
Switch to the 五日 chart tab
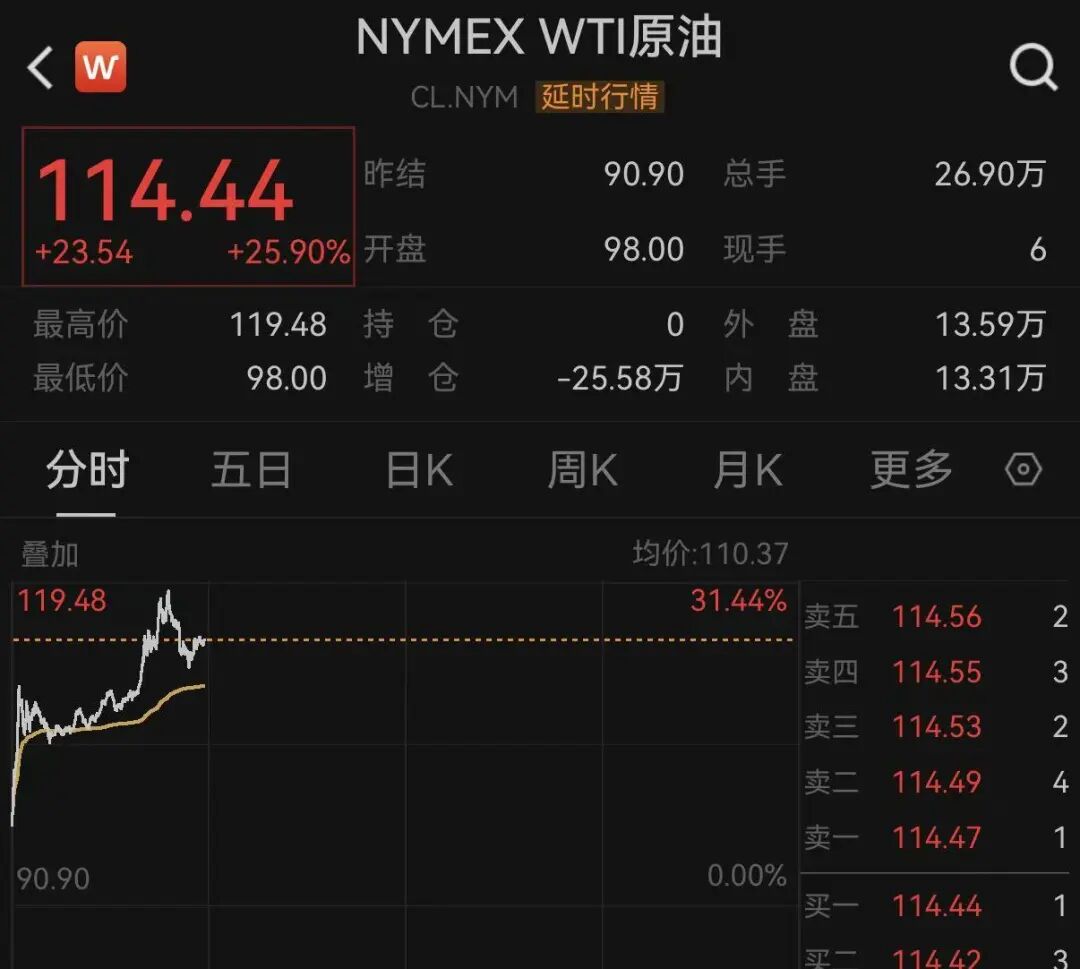pyautogui.click(x=251, y=470)
